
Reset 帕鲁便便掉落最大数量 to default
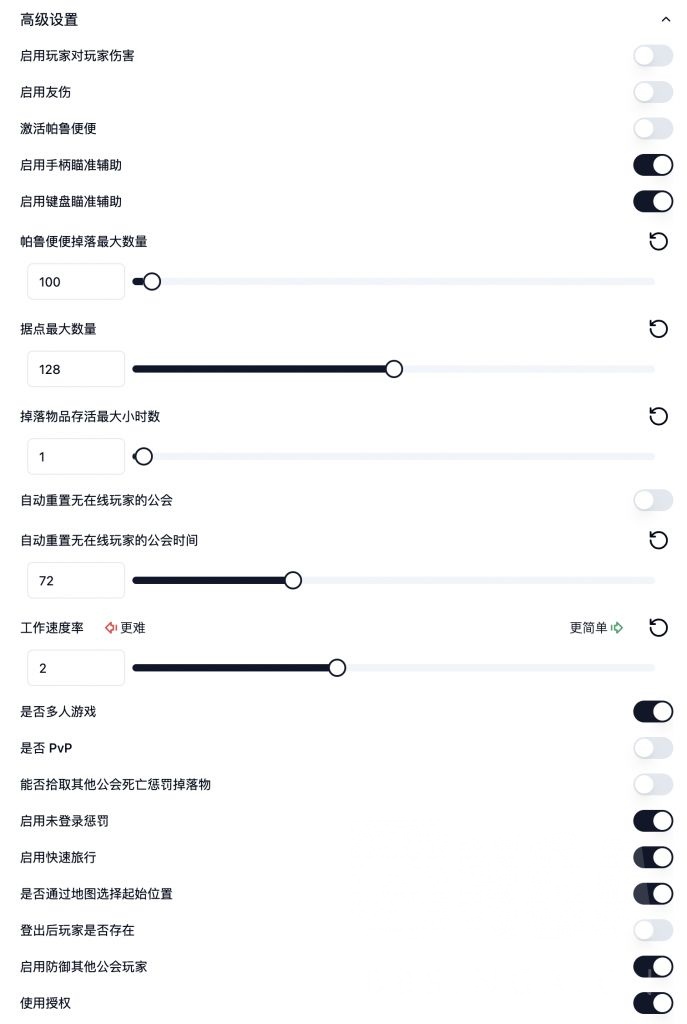tap(658, 241)
